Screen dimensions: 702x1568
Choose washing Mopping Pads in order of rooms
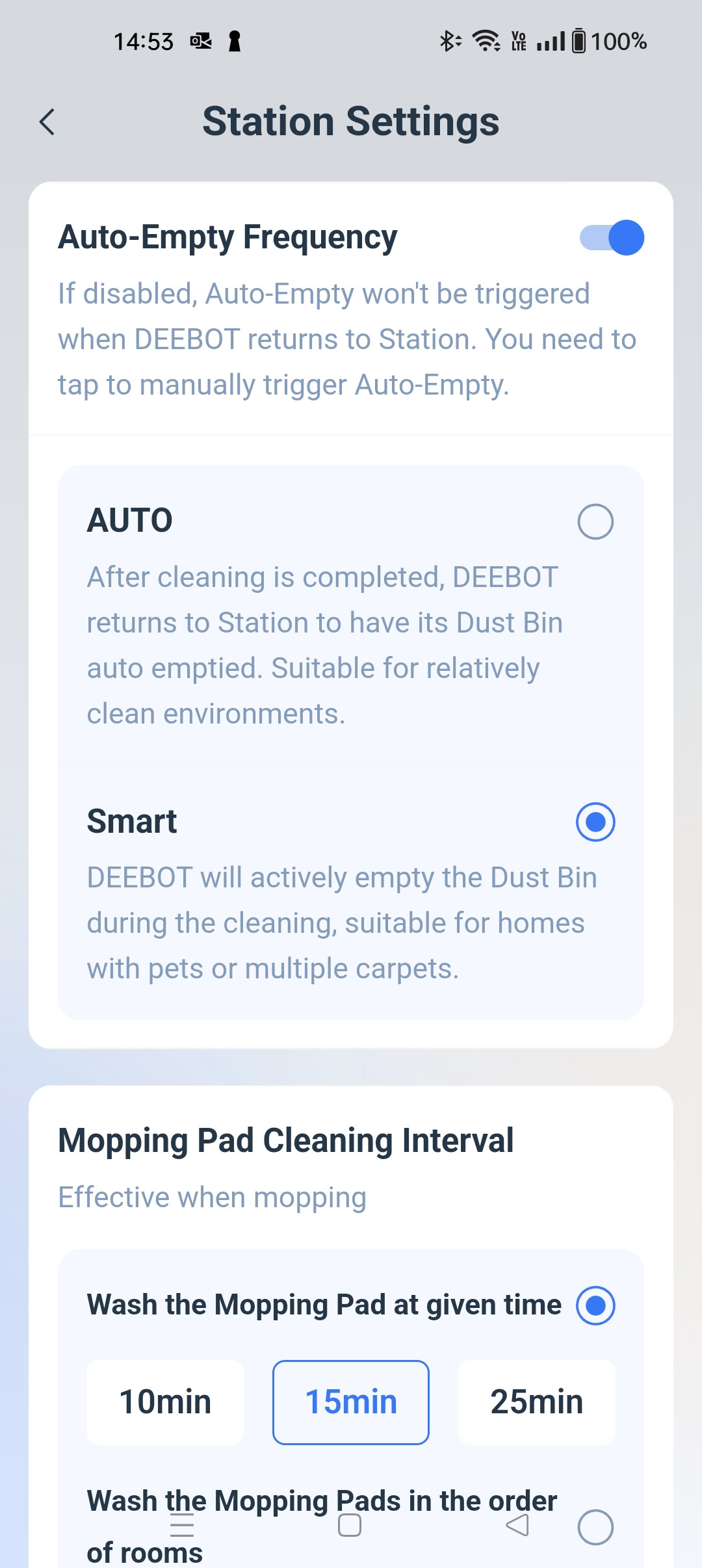coord(595,1527)
